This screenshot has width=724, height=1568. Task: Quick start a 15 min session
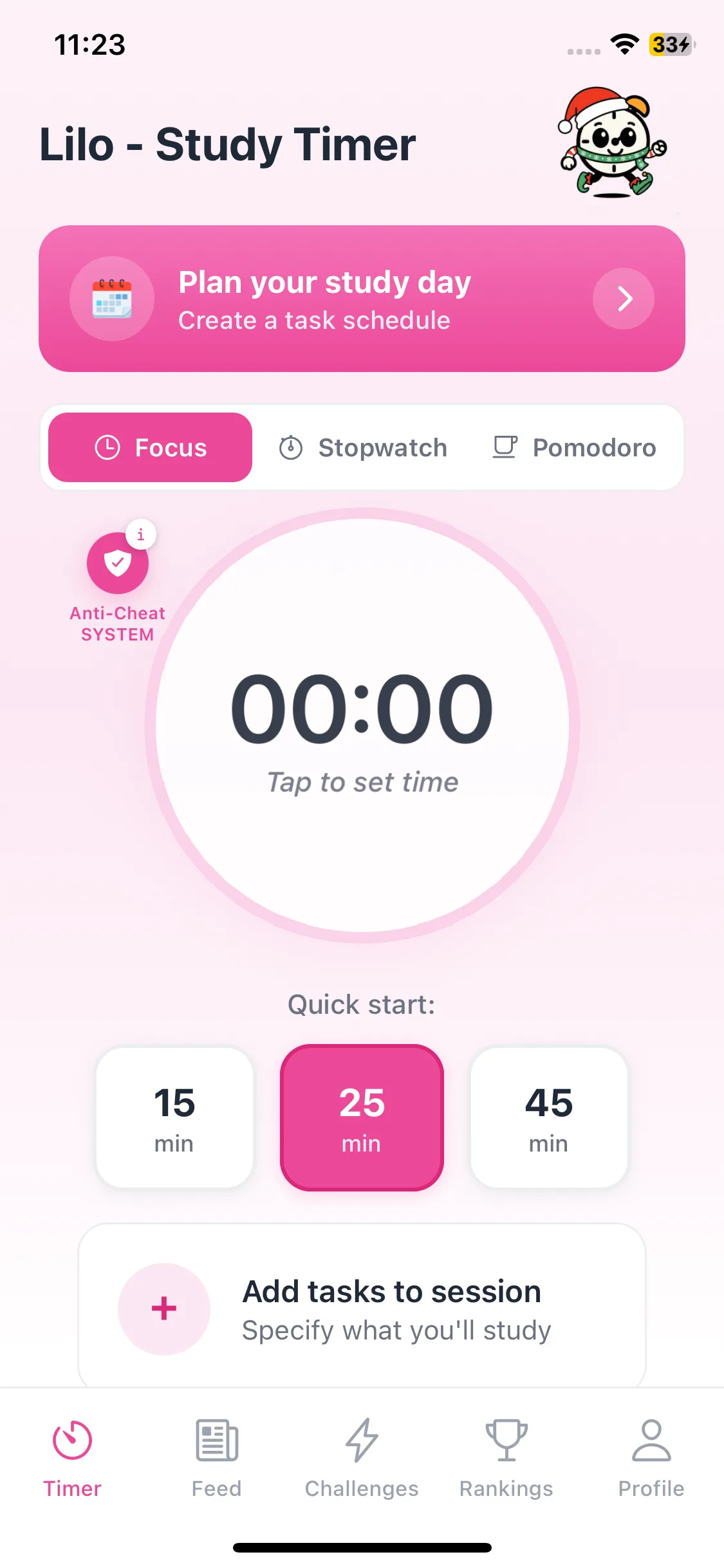174,1117
